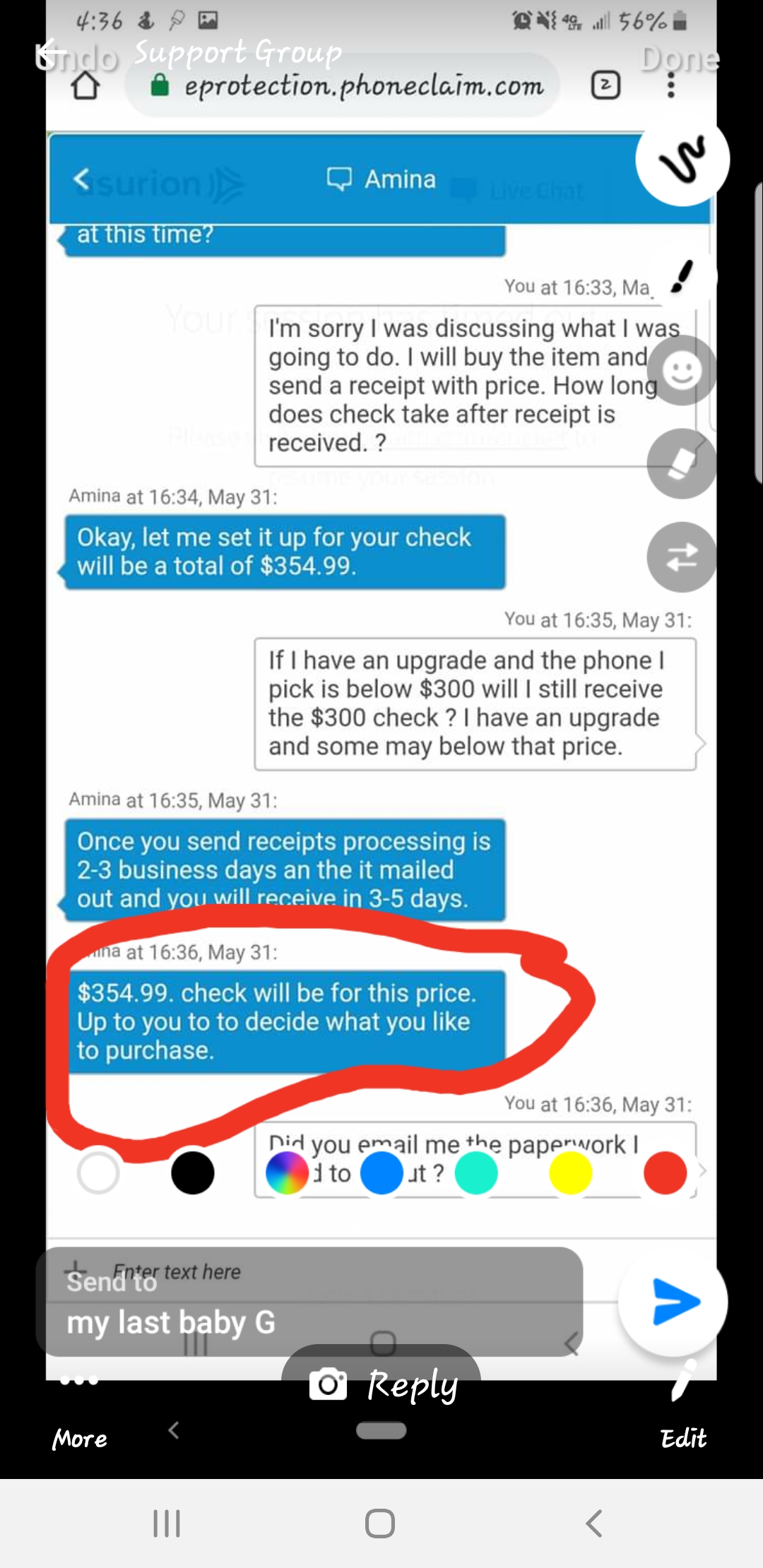Pick the yellow color swatch
Screen dimensions: 763x1568
click(571, 1172)
